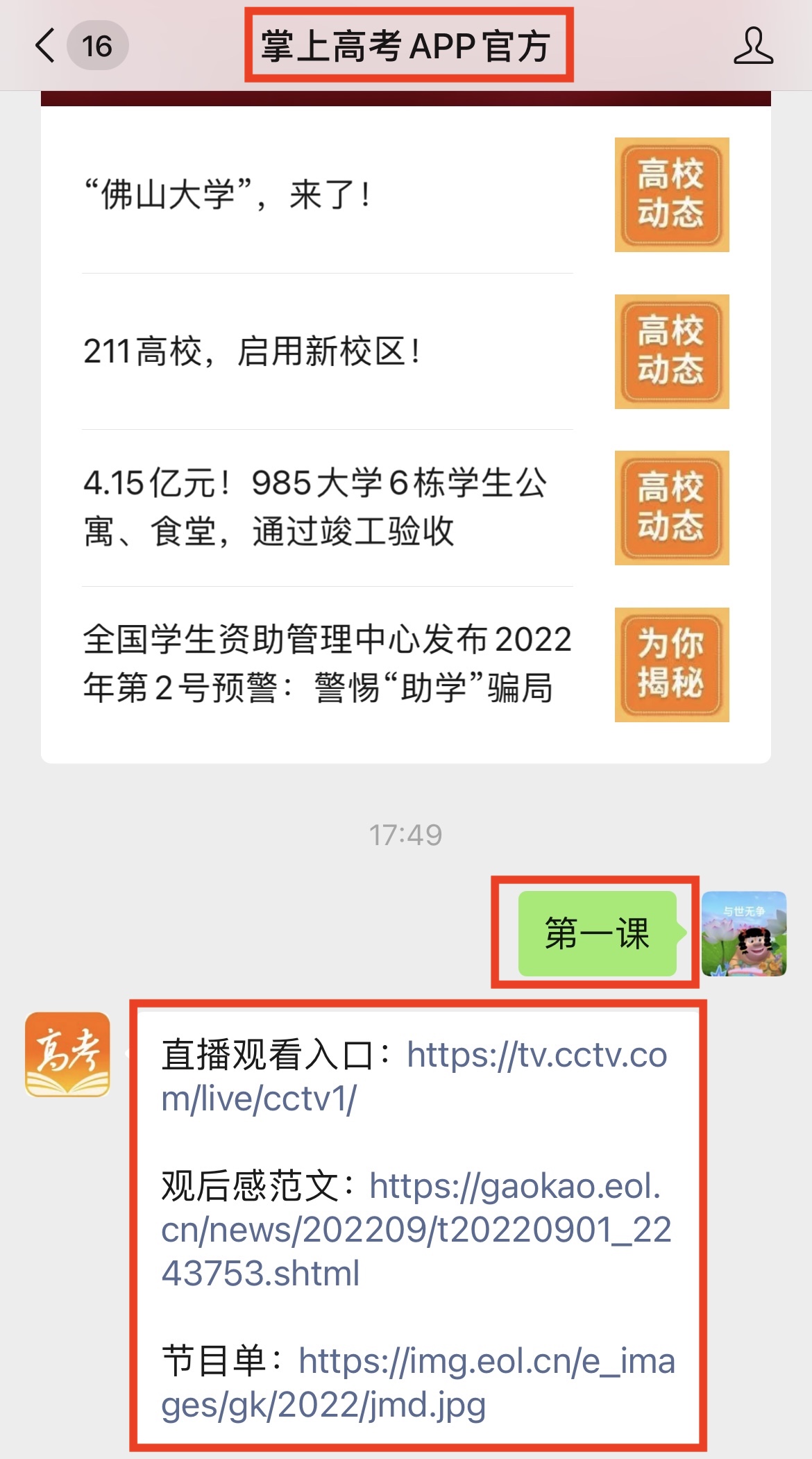The width and height of the screenshot is (812, 1459).
Task: Go back to the chat list
Action: click(x=46, y=46)
